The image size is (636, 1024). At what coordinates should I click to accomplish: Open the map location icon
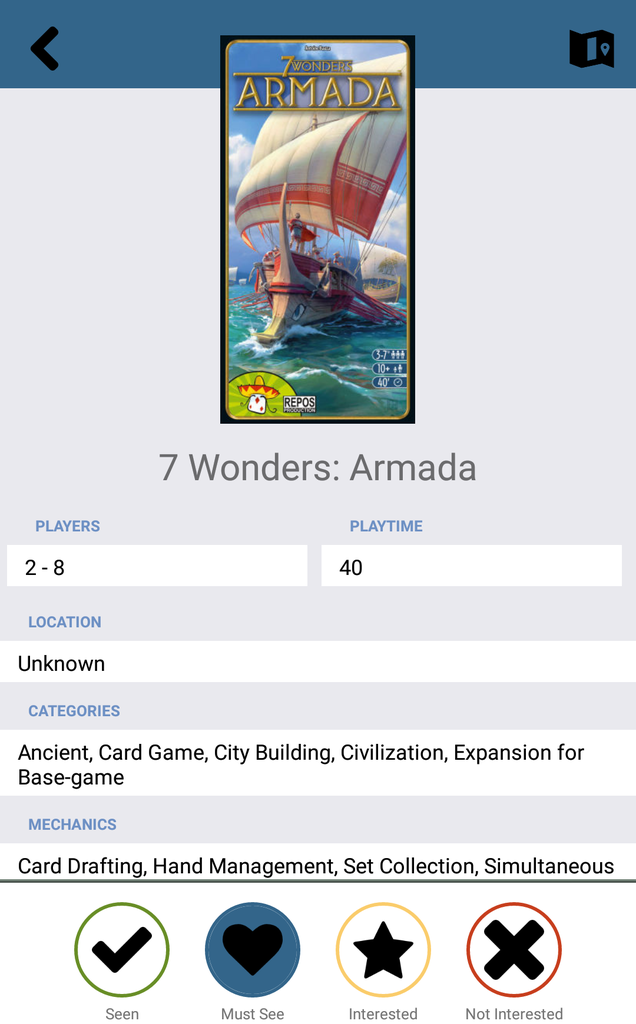[591, 48]
